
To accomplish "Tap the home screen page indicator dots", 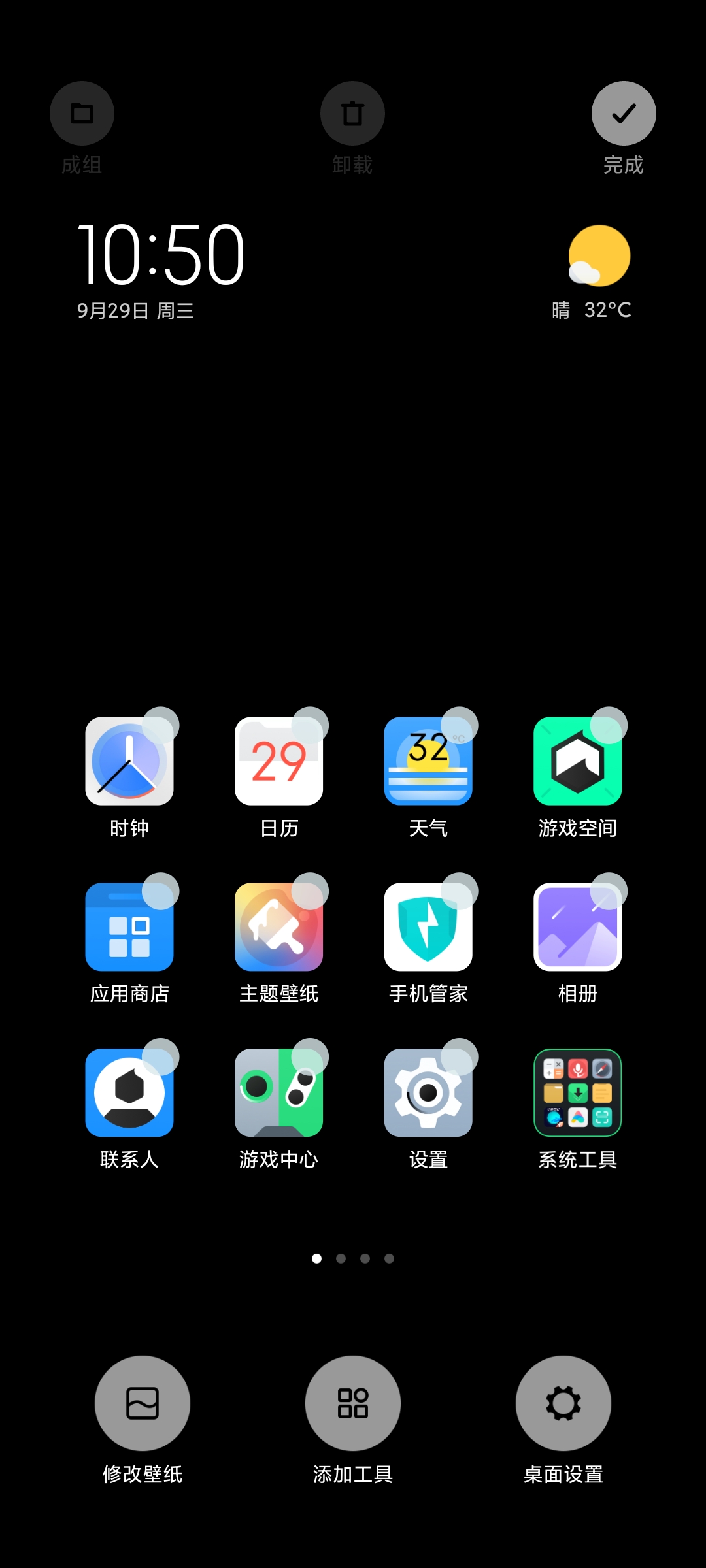I will click(x=353, y=1258).
